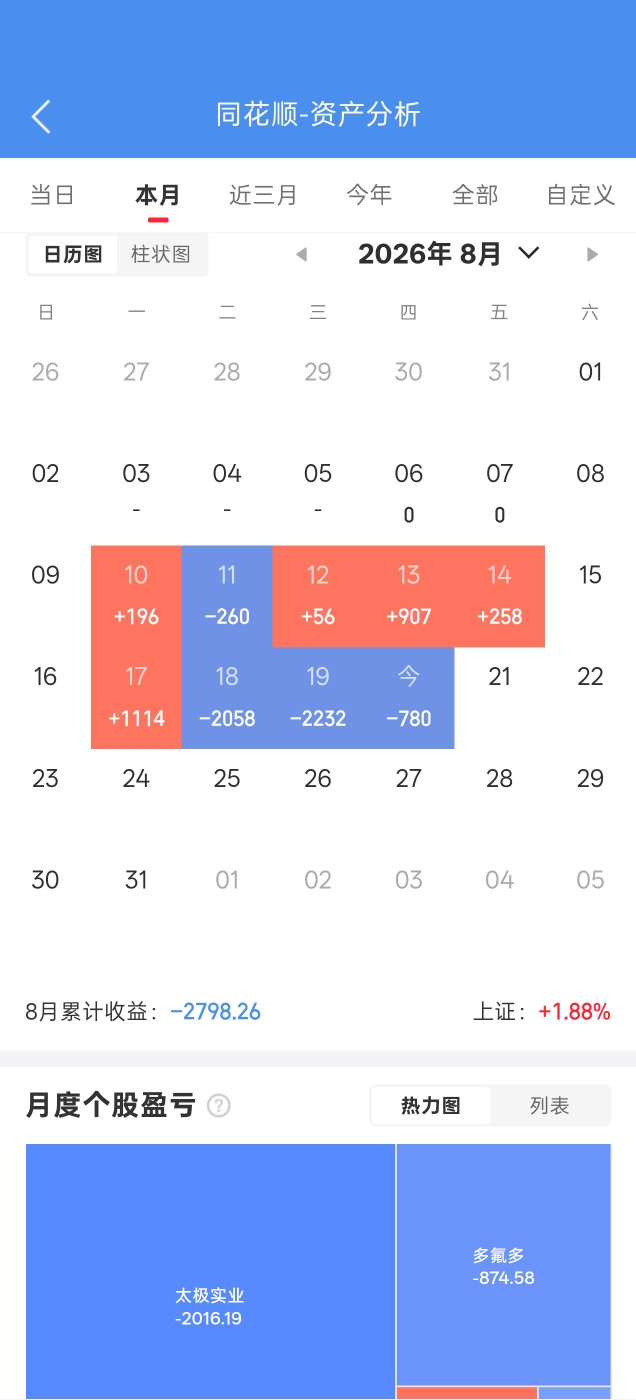Choose the 自定义 date range tab
Viewport: 636px width, 1400px height.
click(581, 195)
